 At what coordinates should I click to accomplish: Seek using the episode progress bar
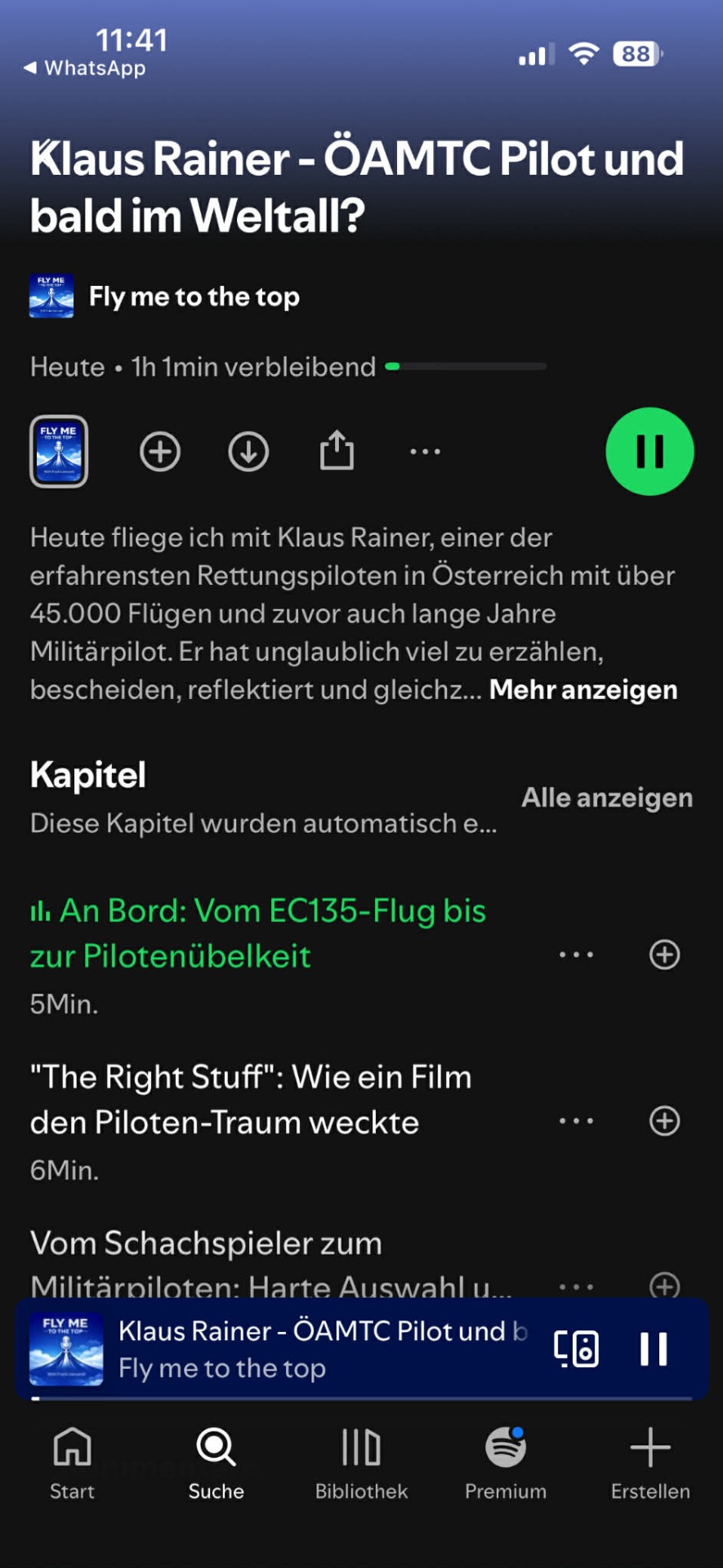click(x=466, y=366)
